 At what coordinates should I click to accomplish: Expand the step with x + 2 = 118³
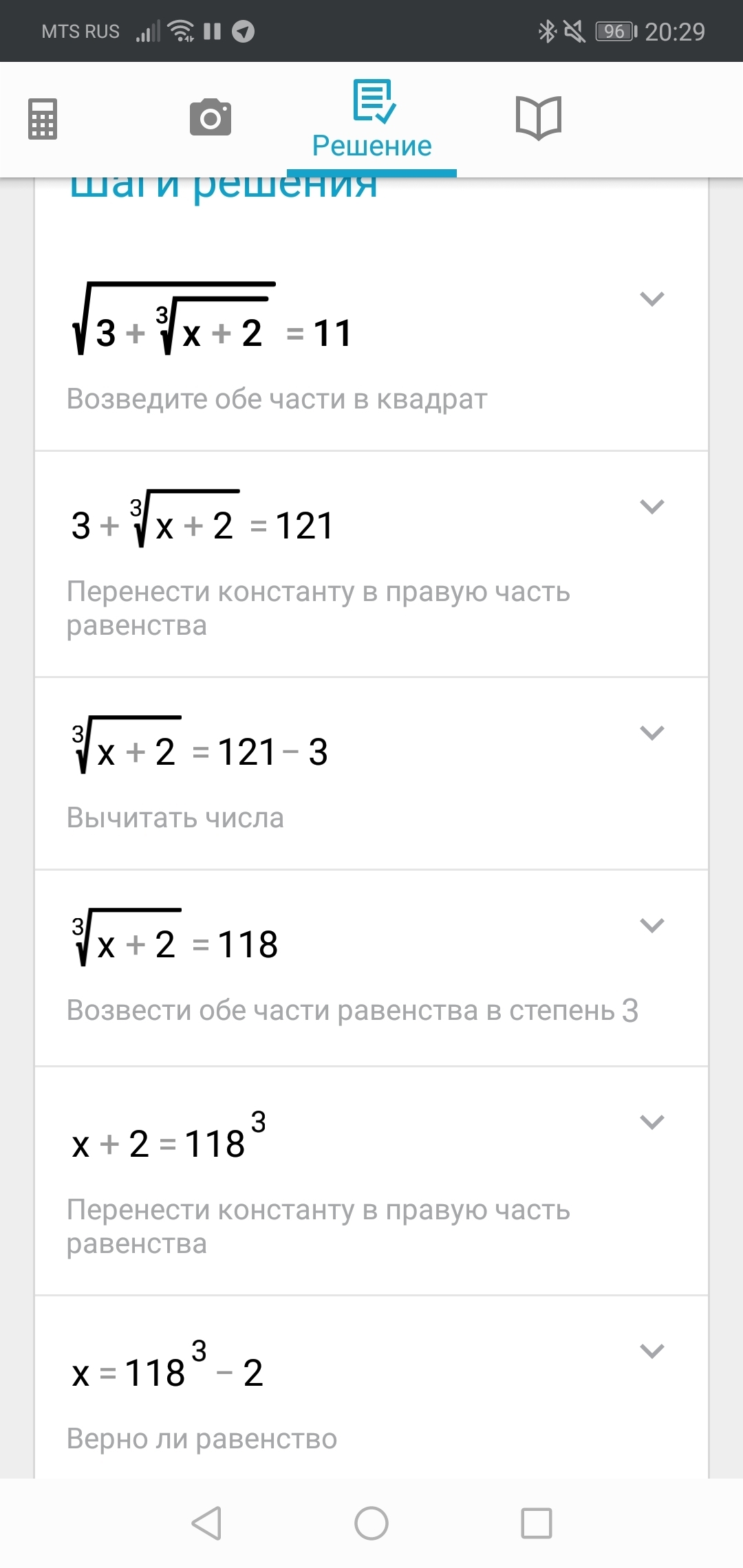[x=652, y=1122]
